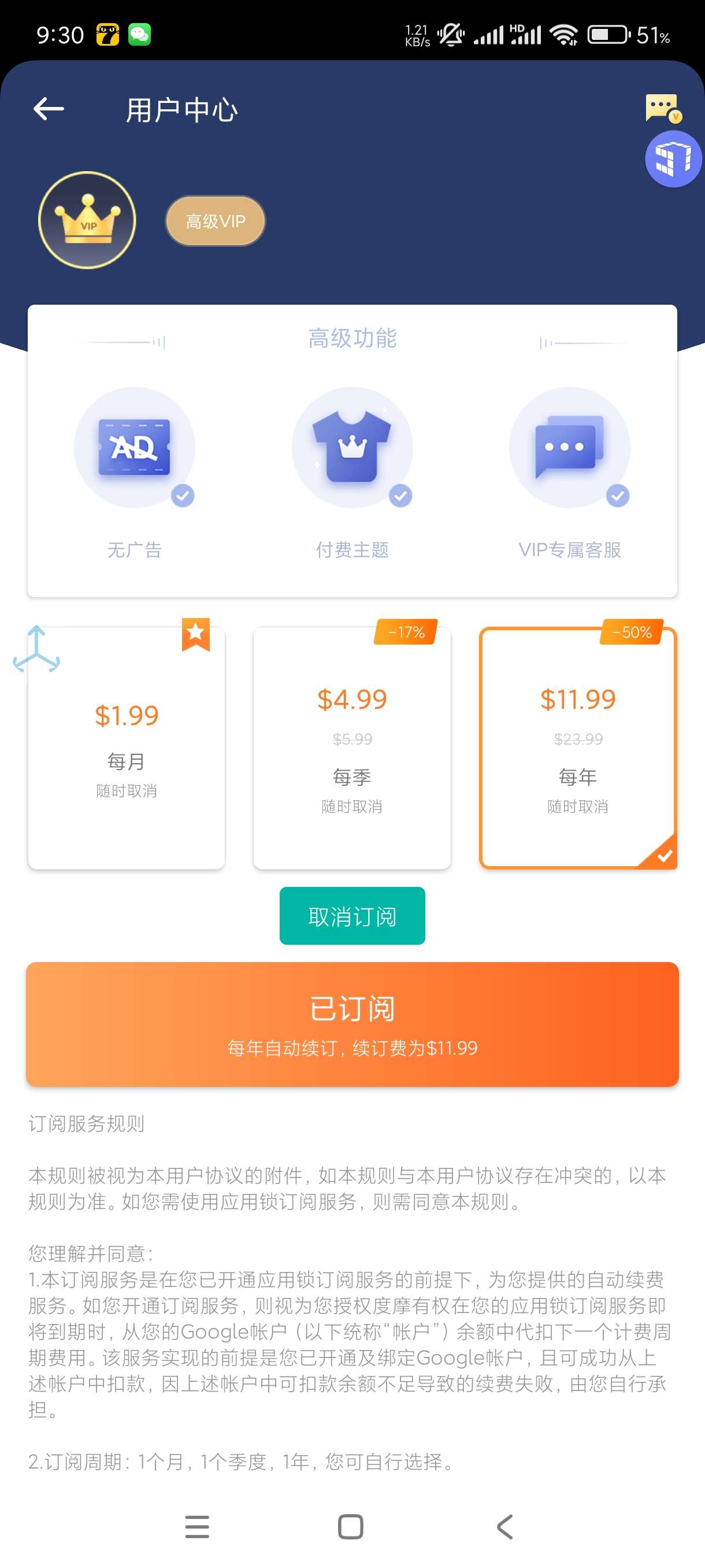
Task: Open the VIP chat support icon
Action: (x=662, y=108)
